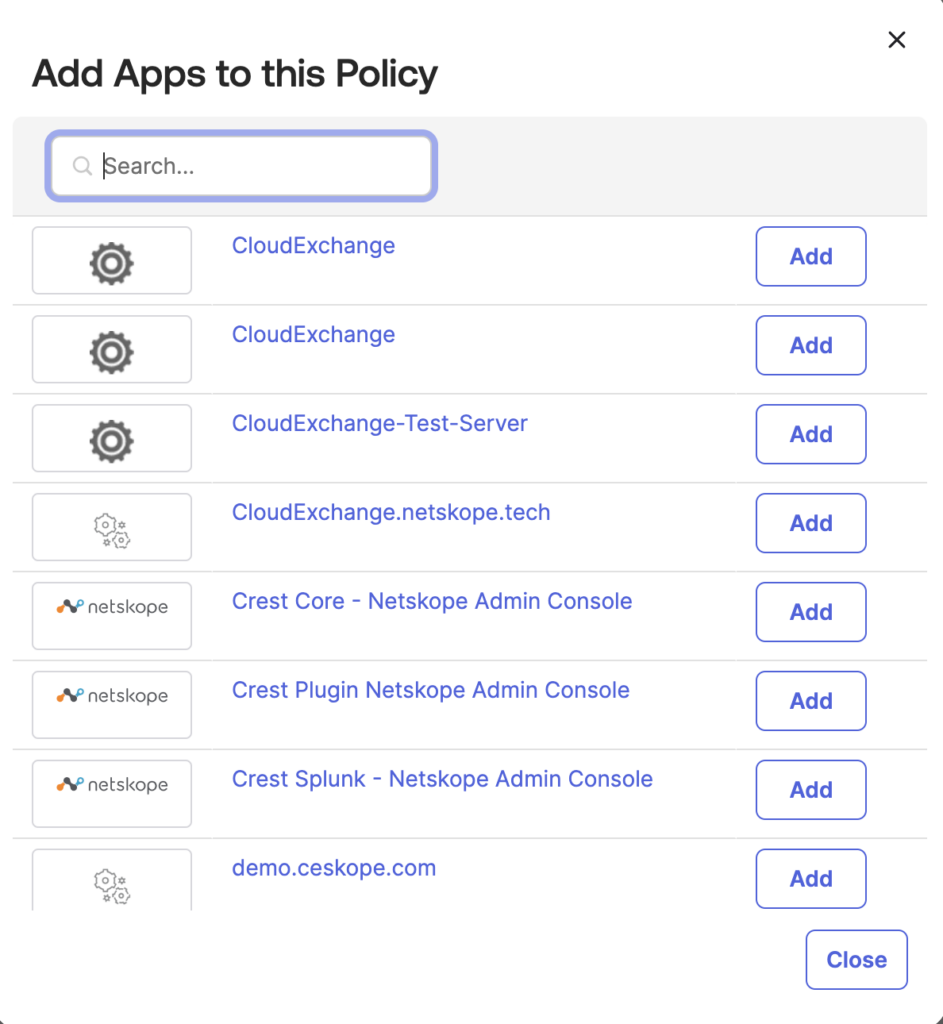Screen dimensions: 943x1024
Task: Click the double-gear icon for demo.ceskope.com
Action: click(x=111, y=880)
